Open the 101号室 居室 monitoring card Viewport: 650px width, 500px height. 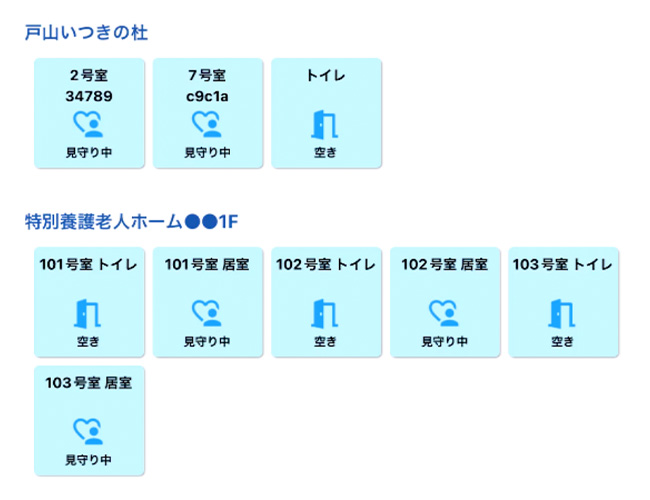[x=207, y=301]
